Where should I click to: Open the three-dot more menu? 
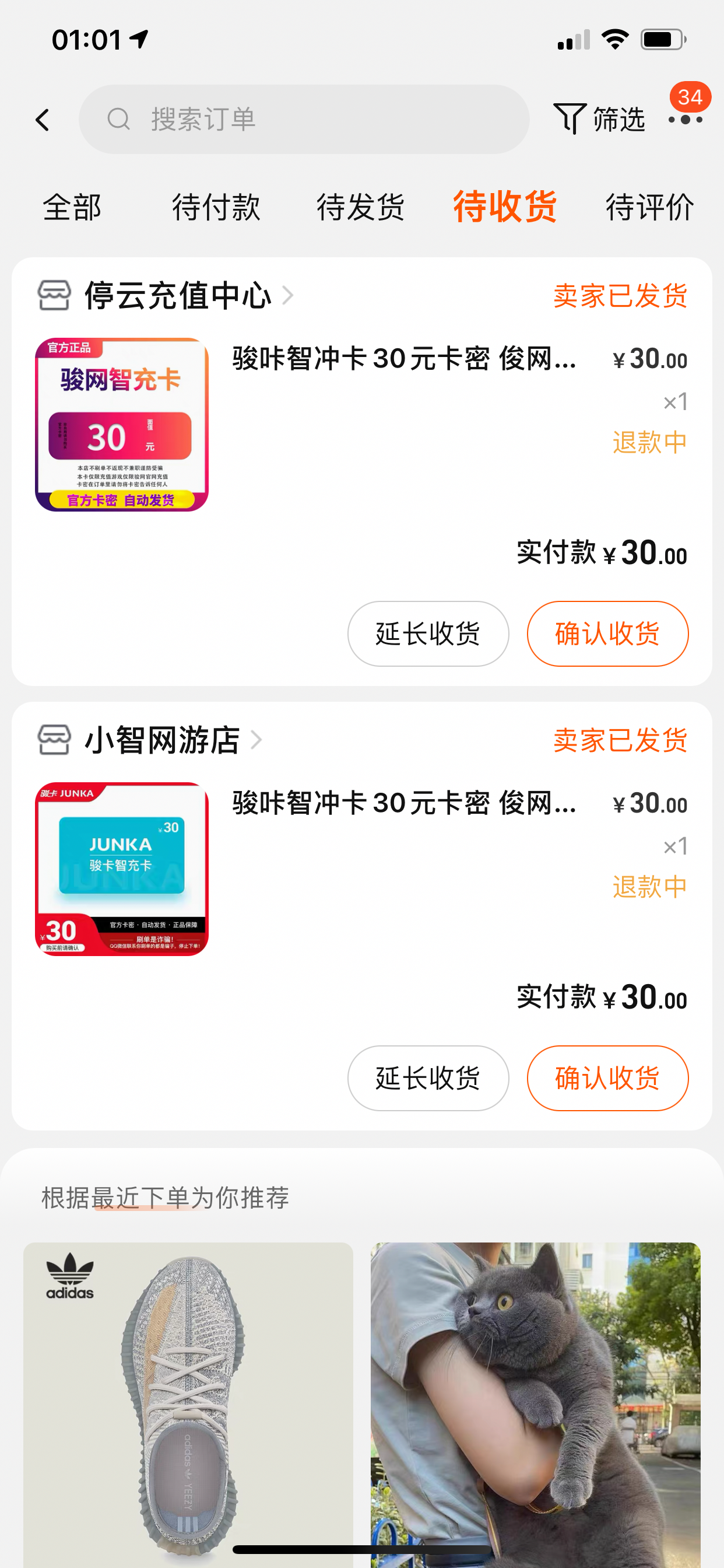[685, 120]
